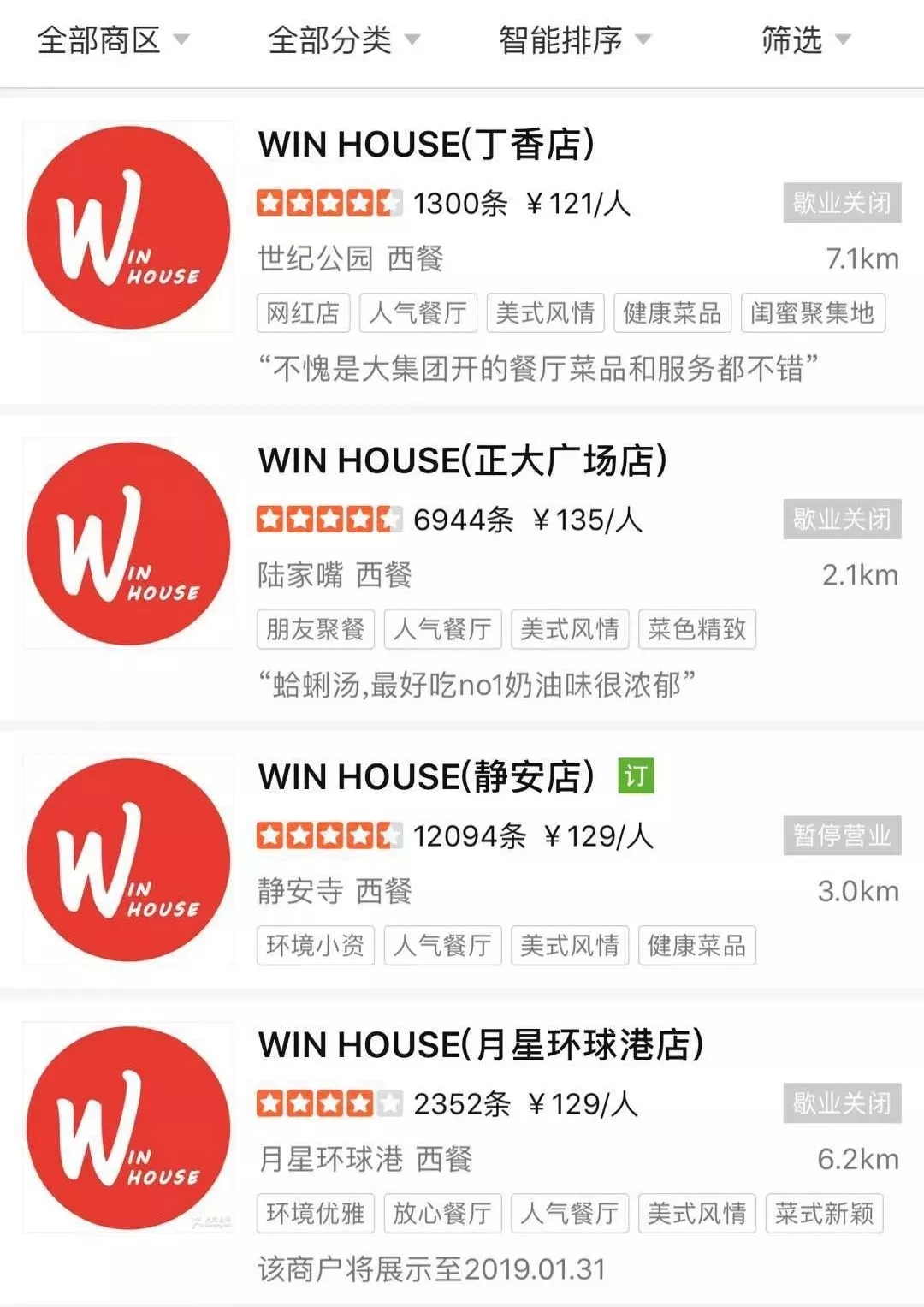The width and height of the screenshot is (924, 1307).
Task: Open the 智能排序 sorting dropdown
Action: click(574, 40)
